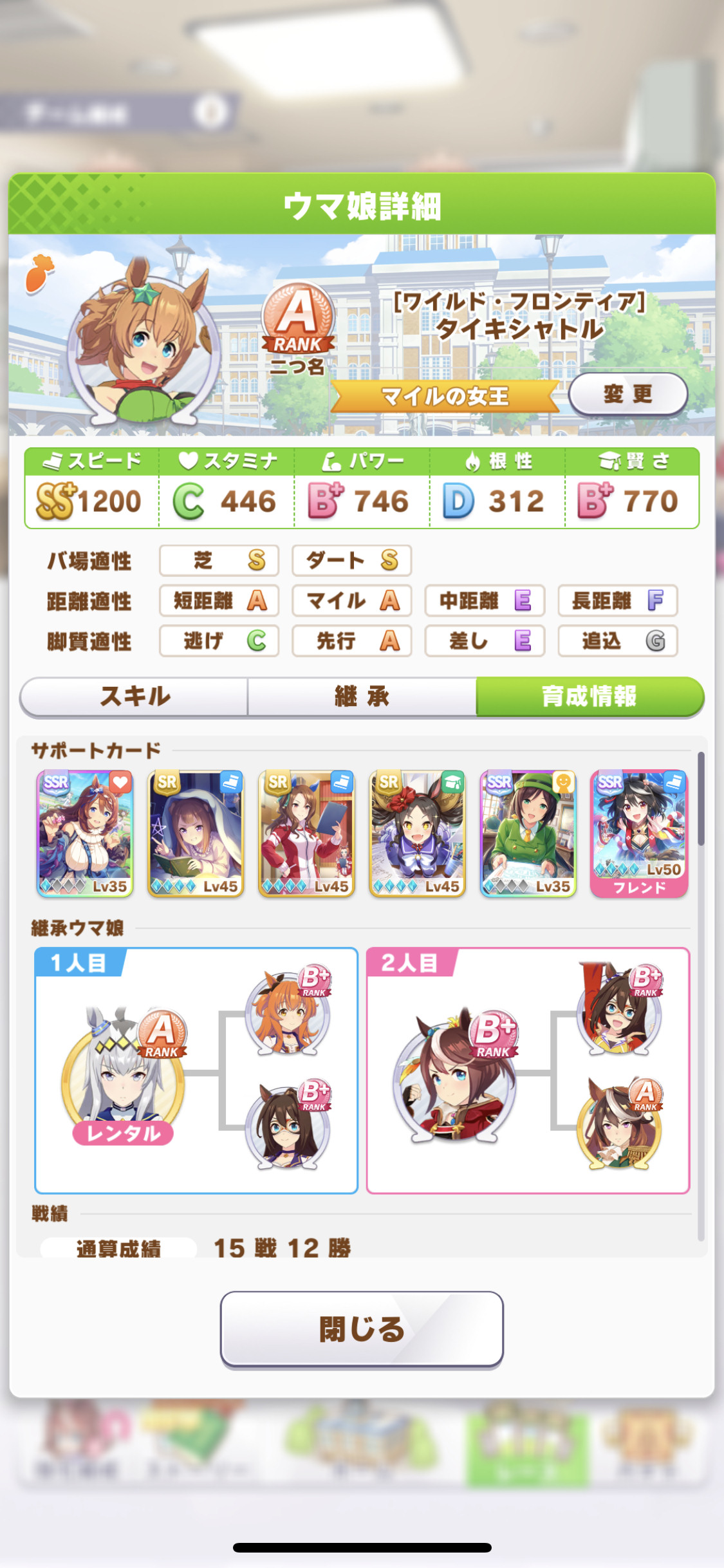Switch to the 継承 tab

[x=362, y=696]
